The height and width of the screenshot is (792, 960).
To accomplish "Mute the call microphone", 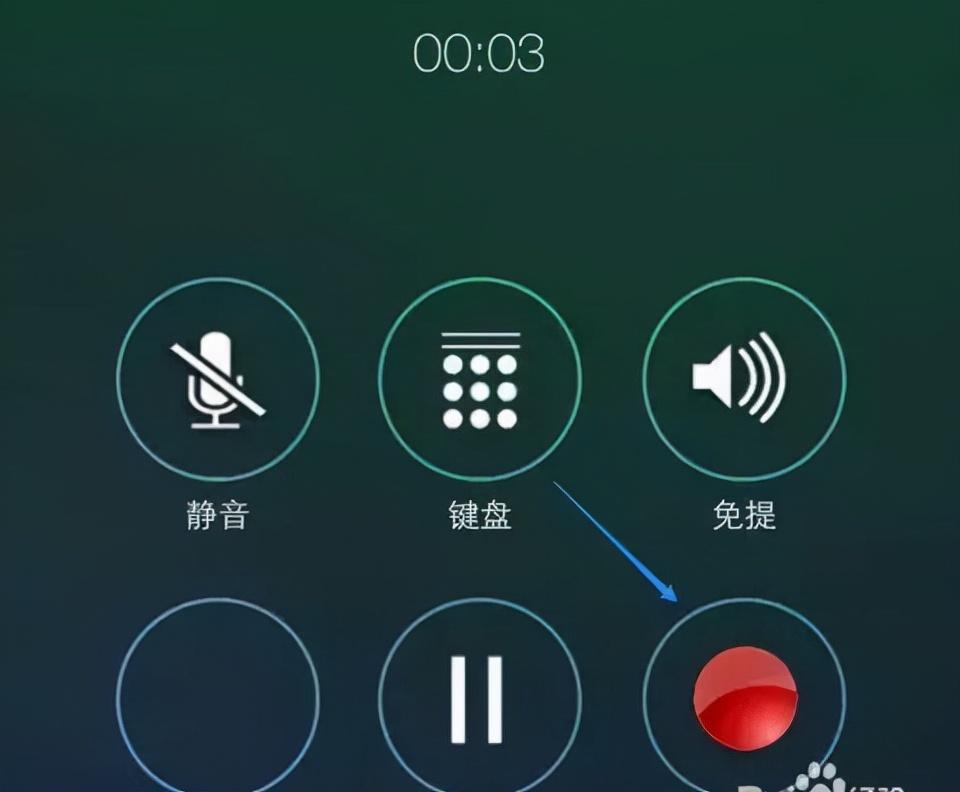I will coord(217,379).
